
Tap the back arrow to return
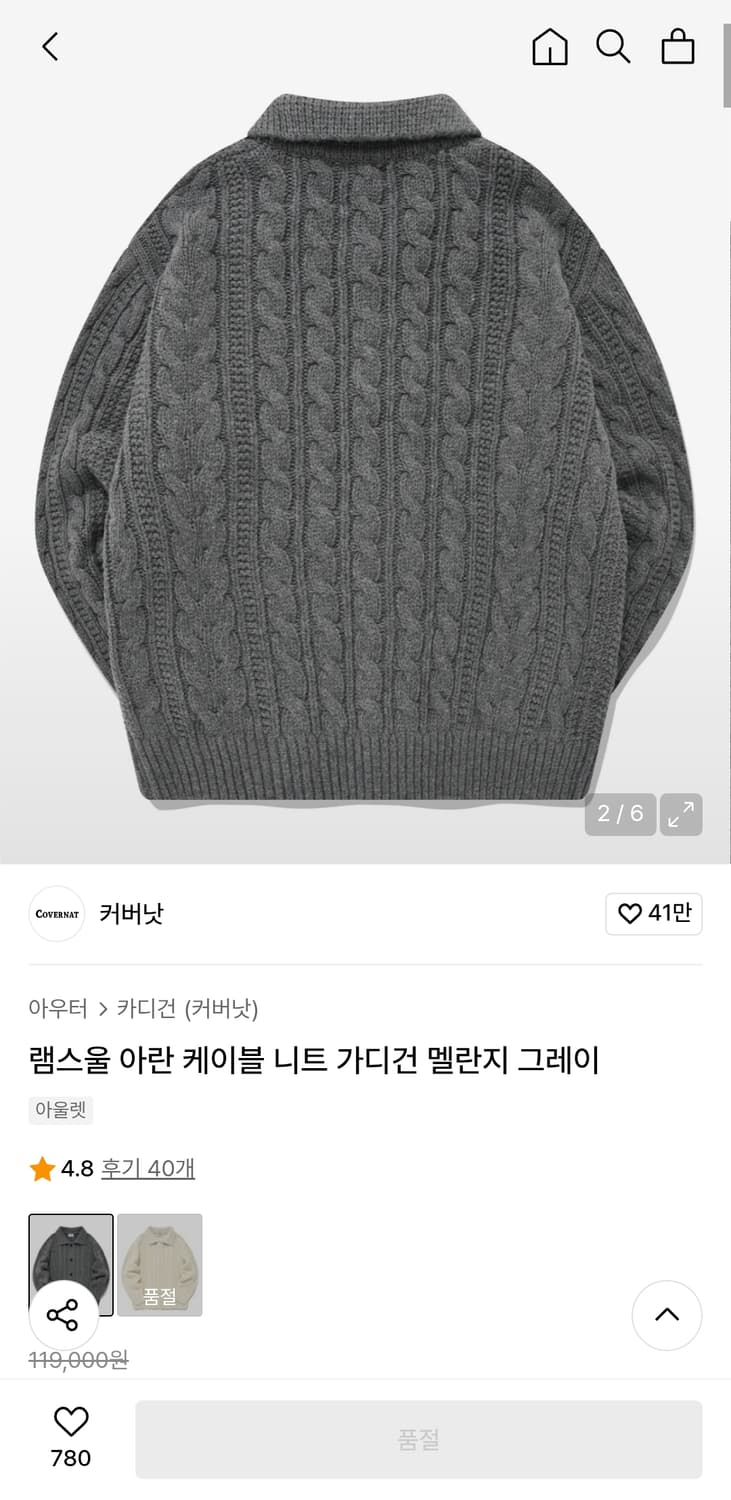click(50, 46)
